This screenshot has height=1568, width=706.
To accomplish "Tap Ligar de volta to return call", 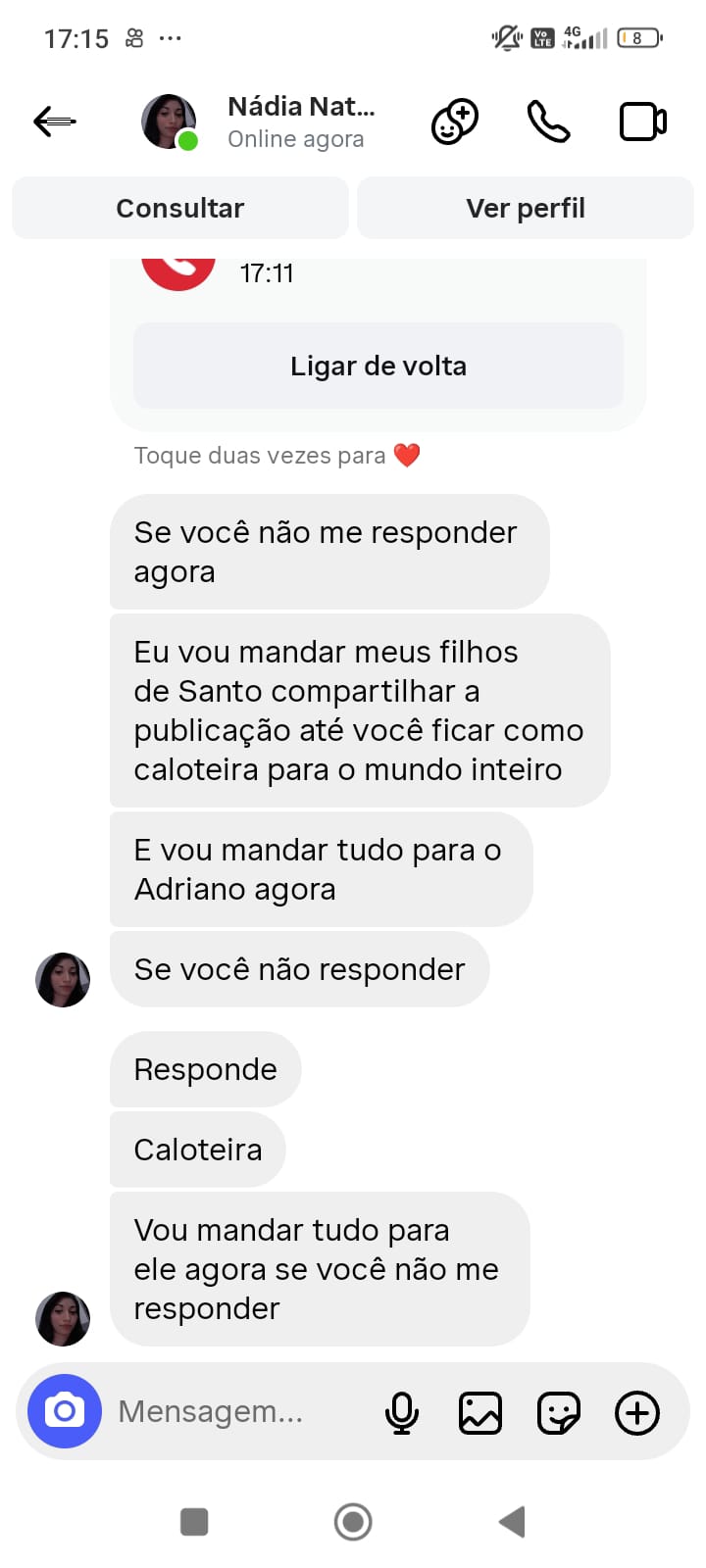I will [x=378, y=366].
